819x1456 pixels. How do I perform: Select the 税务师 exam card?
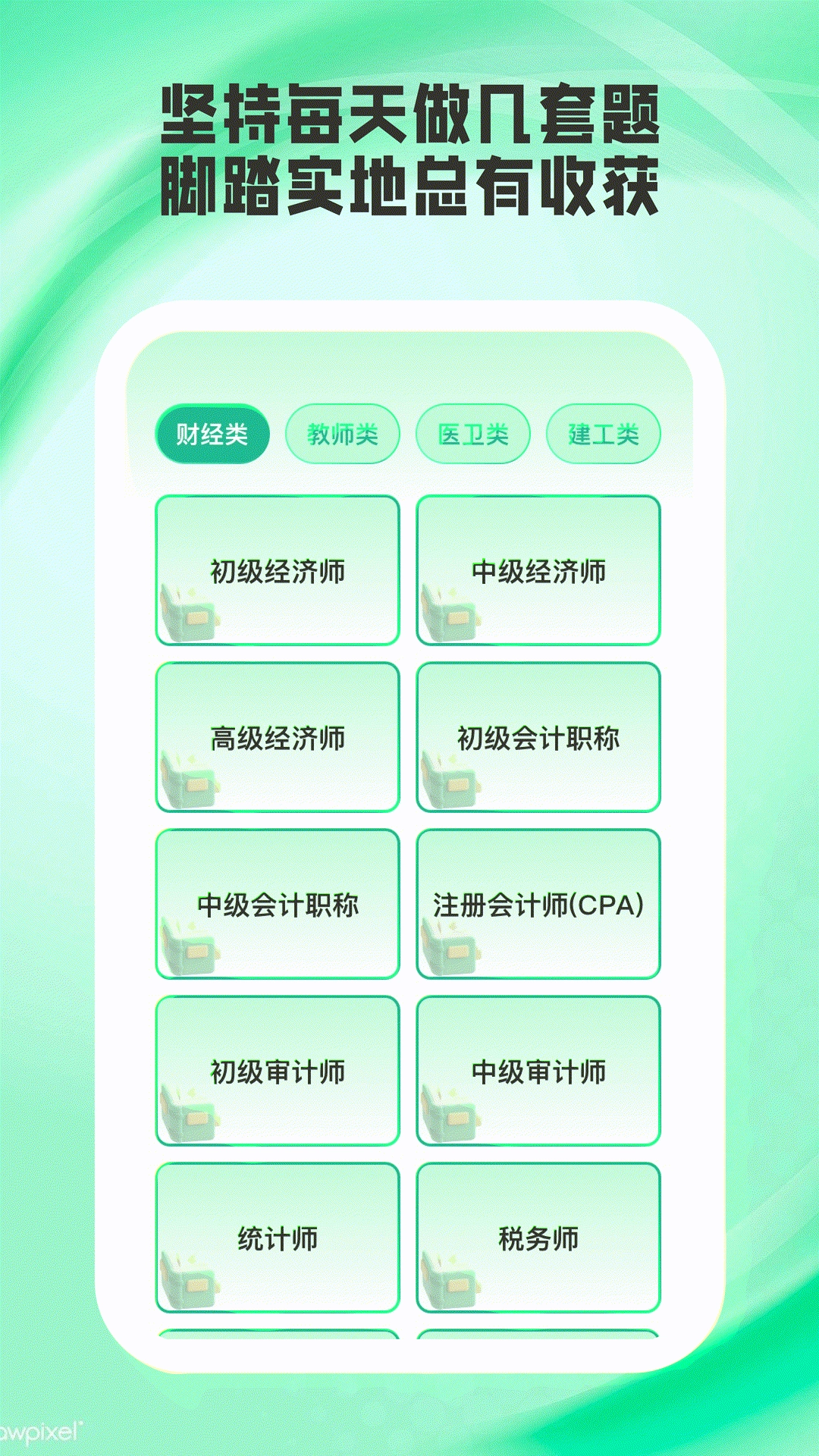pos(537,1236)
